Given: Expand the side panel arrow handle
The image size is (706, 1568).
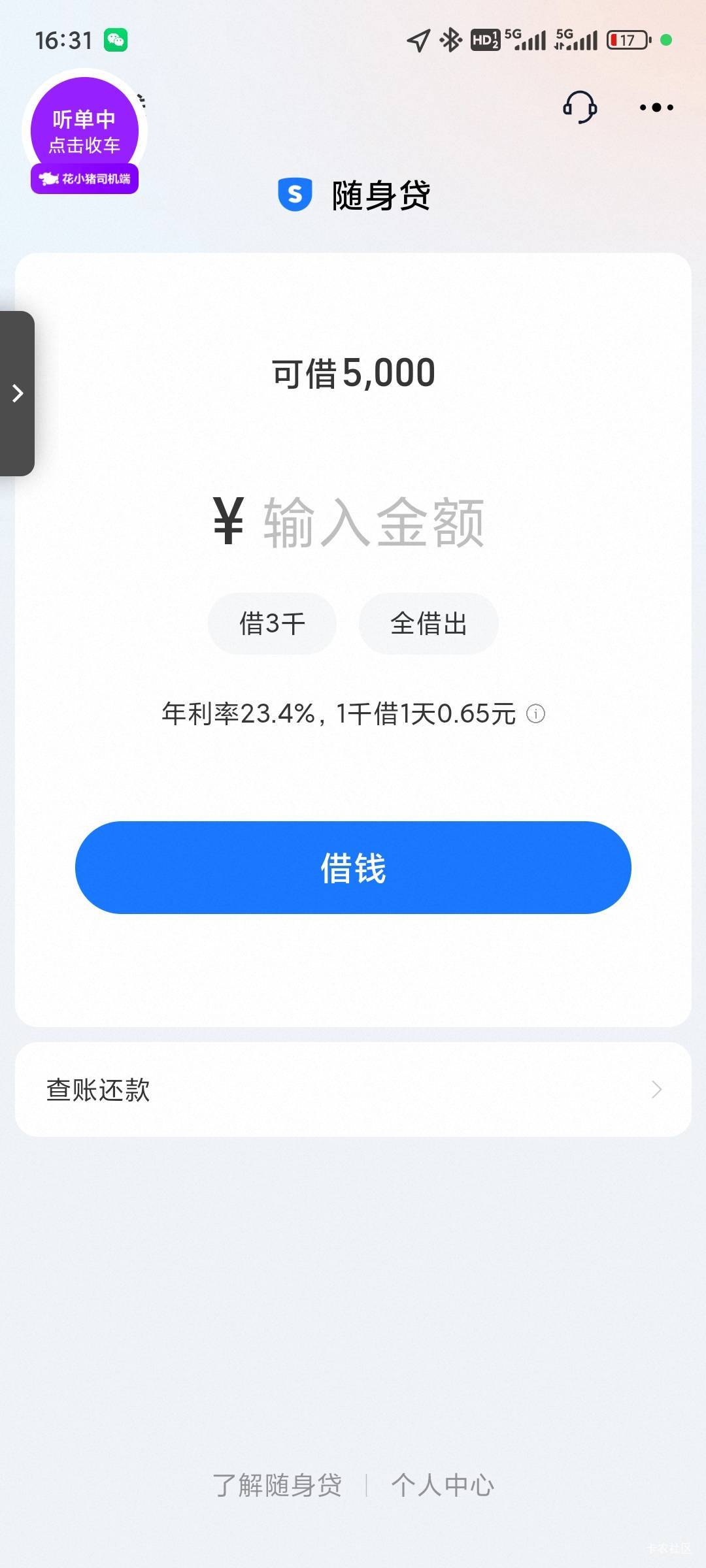Looking at the screenshot, I should [17, 393].
